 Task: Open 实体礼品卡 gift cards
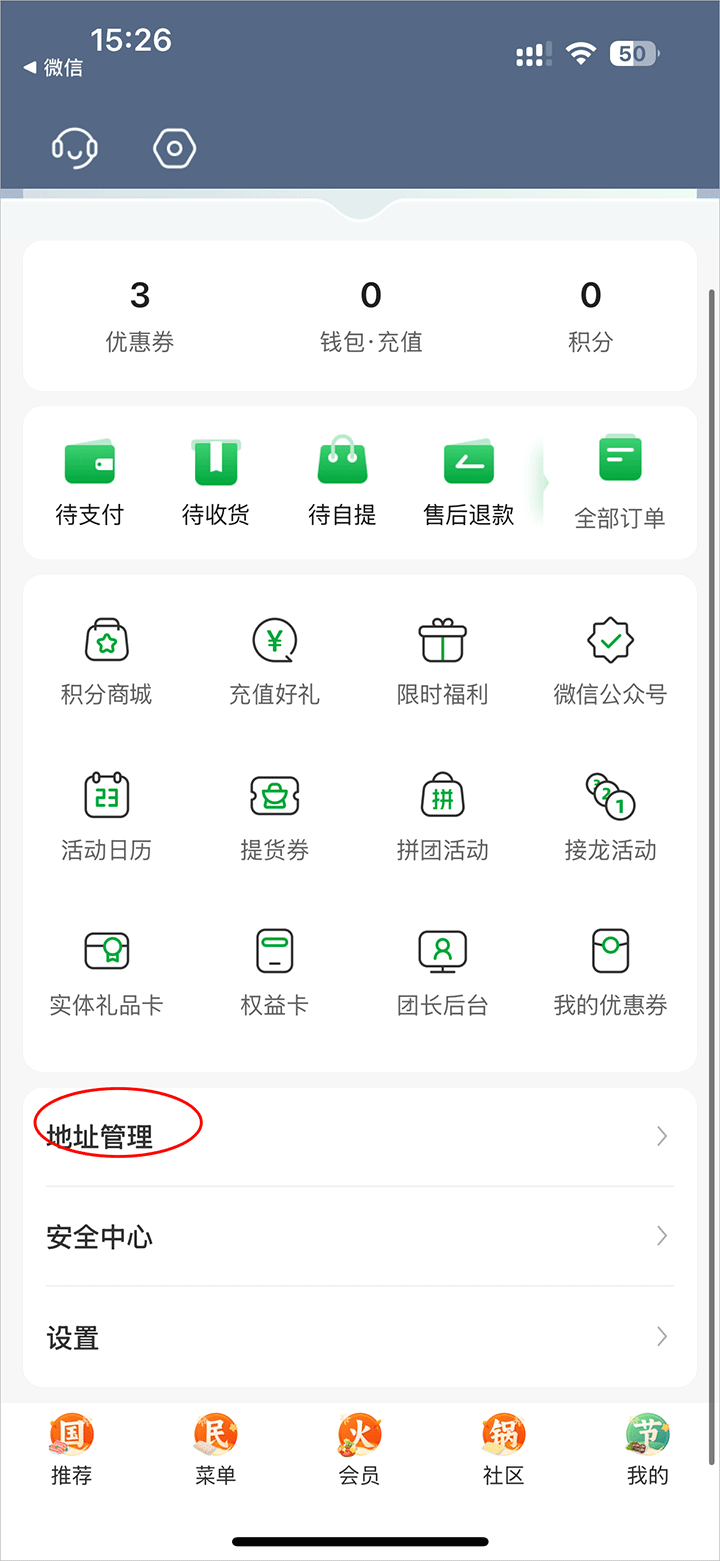(x=106, y=972)
